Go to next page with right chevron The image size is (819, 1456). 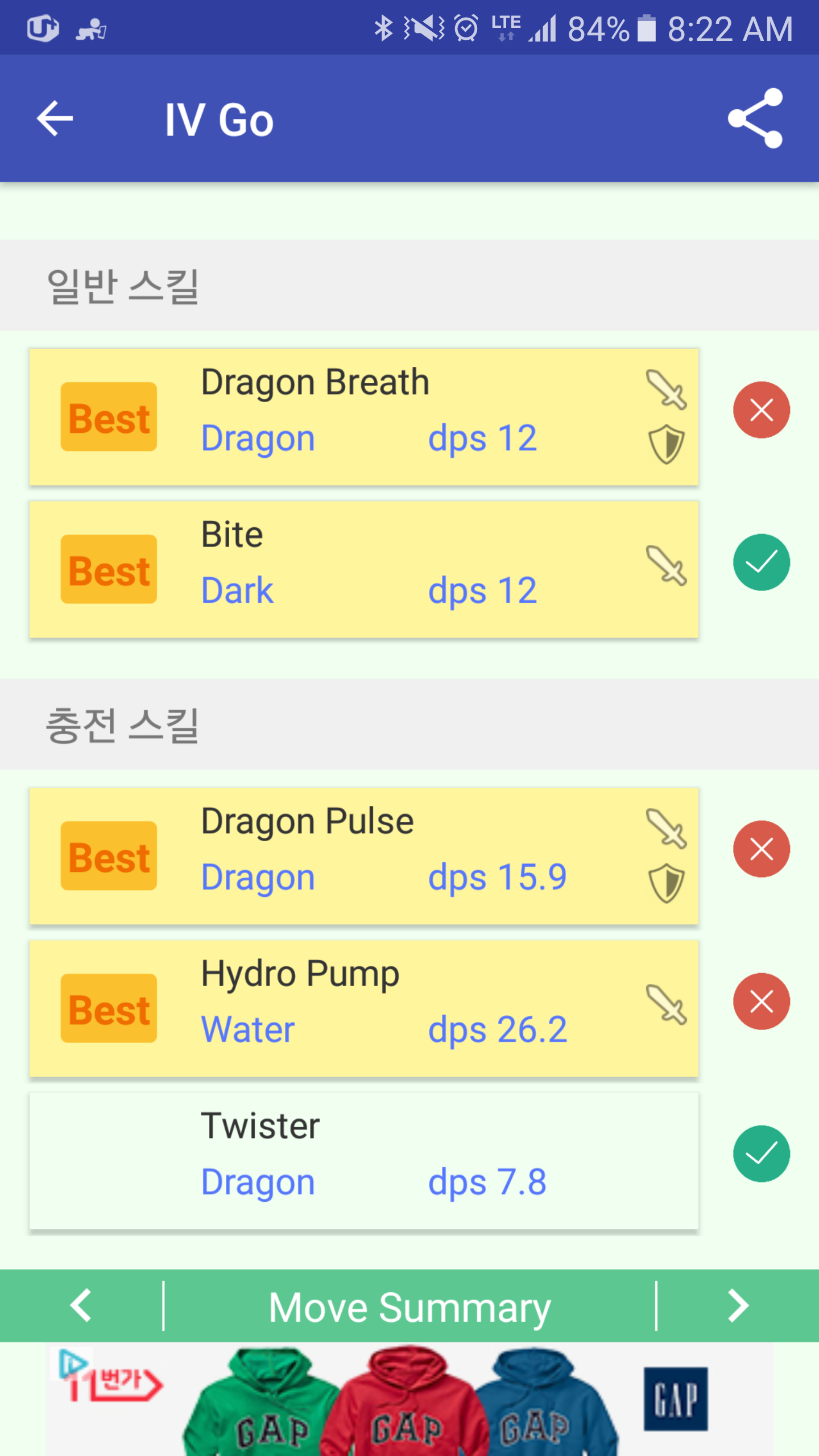738,1305
